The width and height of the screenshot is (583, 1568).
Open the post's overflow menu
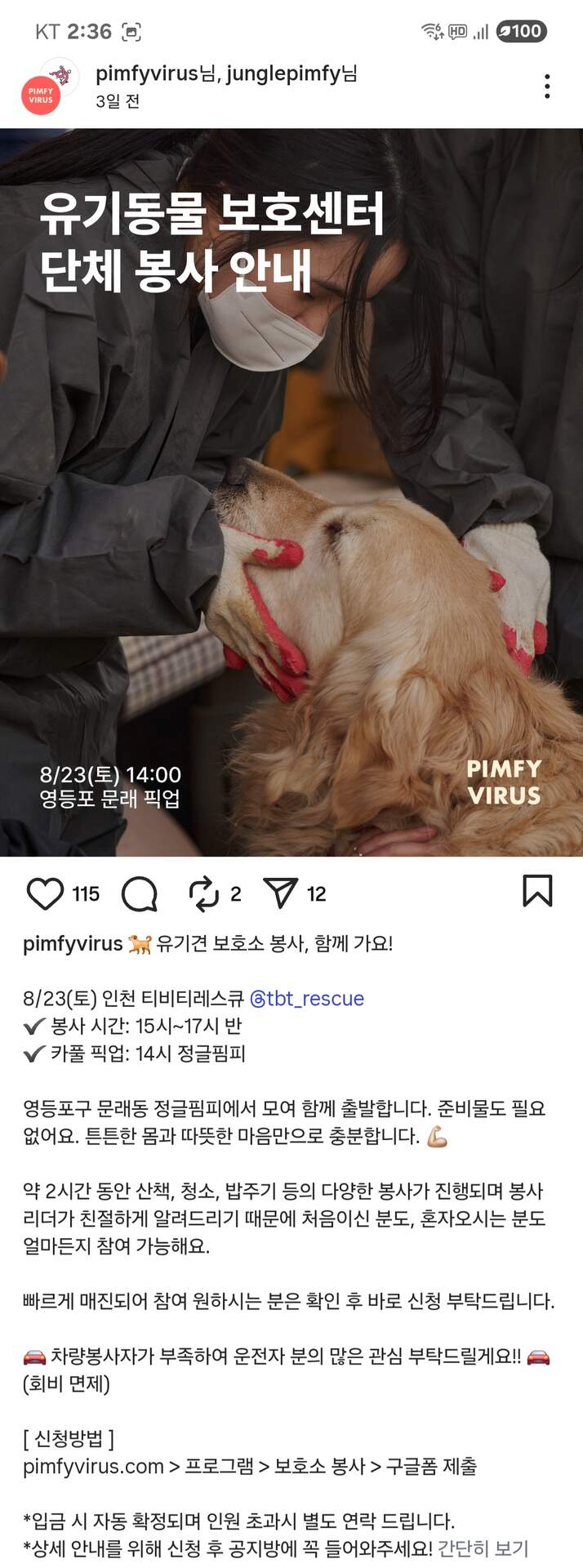point(546,87)
